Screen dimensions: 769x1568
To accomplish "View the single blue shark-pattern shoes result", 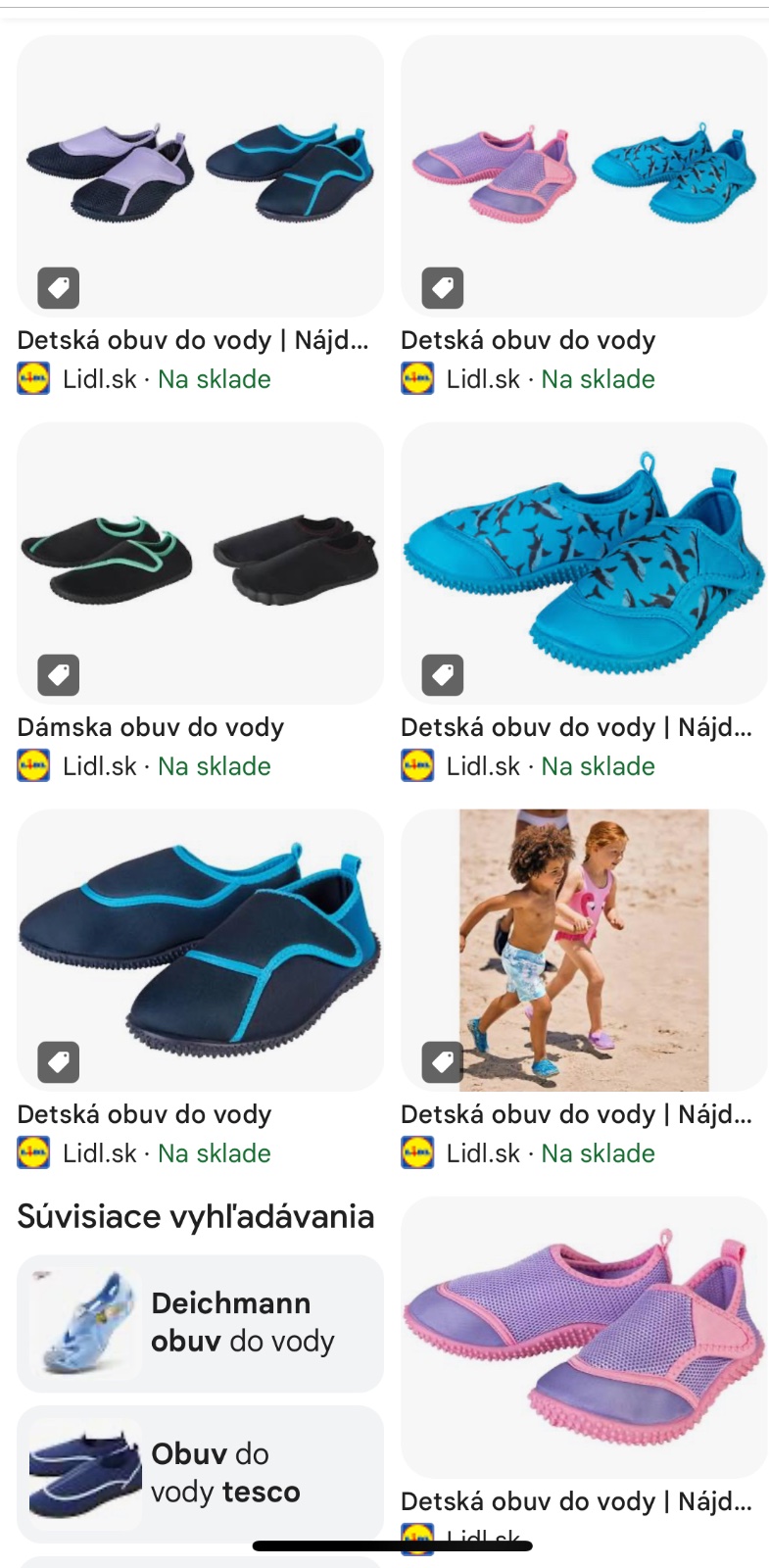I will [584, 563].
